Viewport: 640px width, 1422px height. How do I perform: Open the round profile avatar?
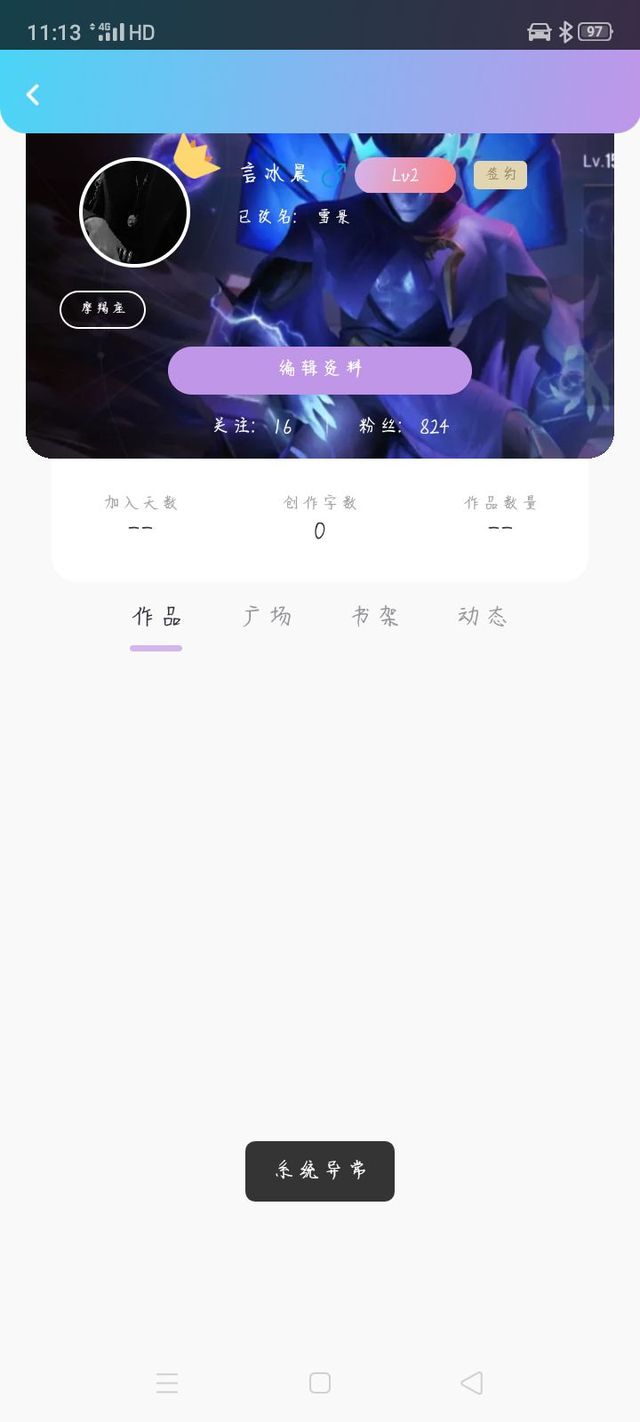(134, 212)
